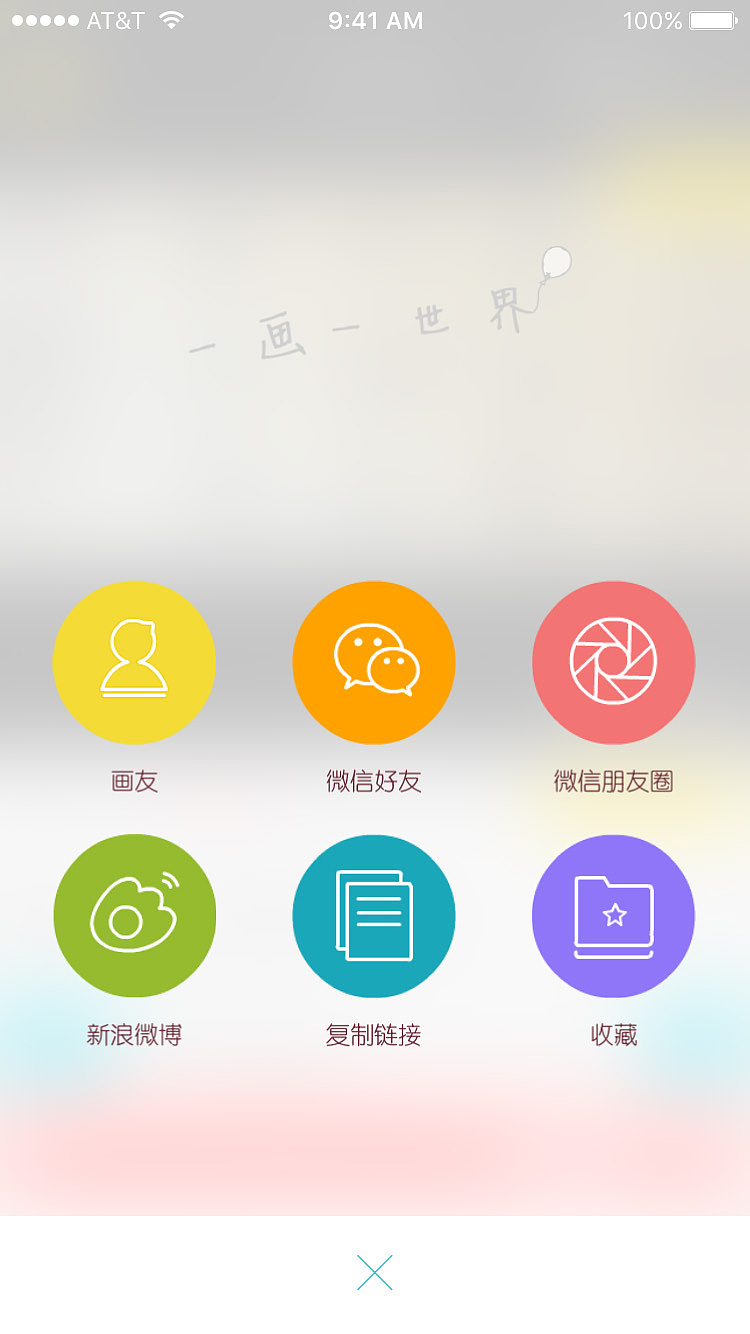Screen dimensions: 750x1334
Task: Click the 画友 text label
Action: (x=135, y=782)
